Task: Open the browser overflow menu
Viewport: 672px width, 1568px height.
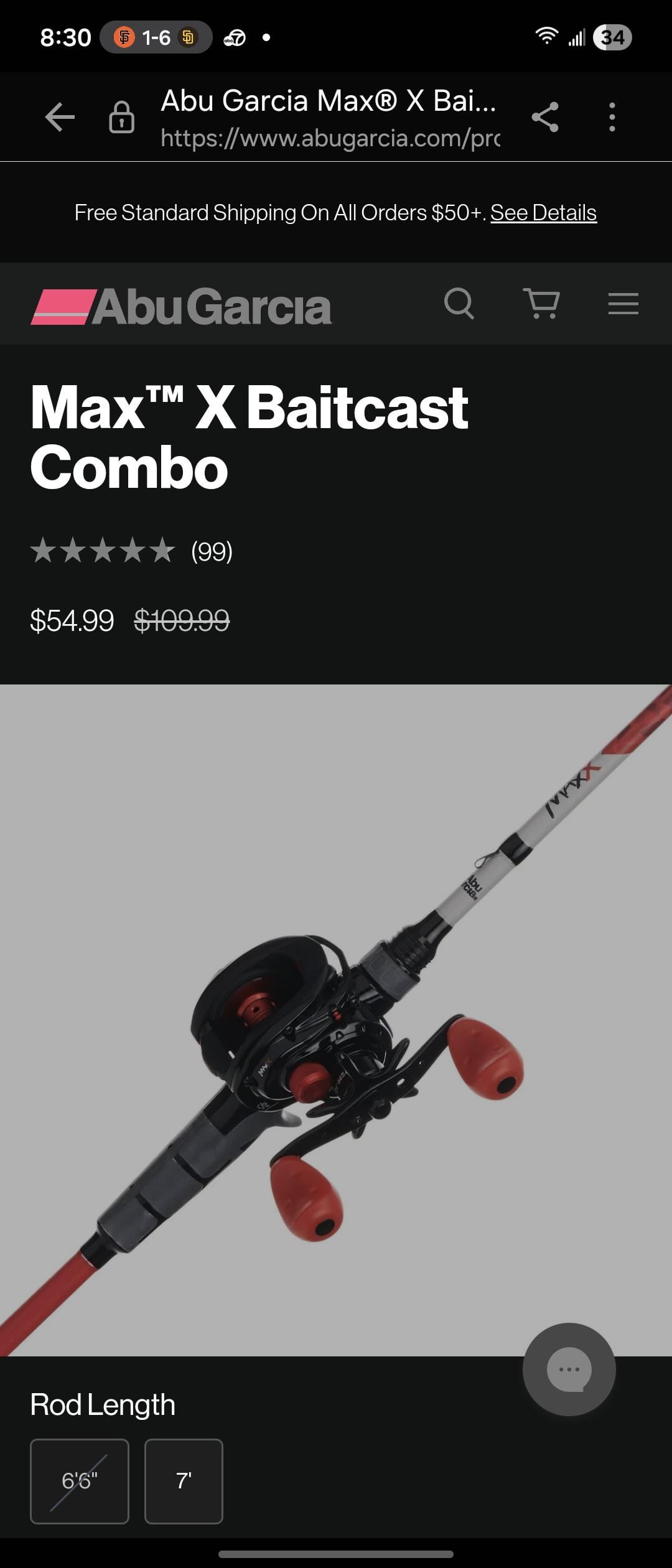Action: pyautogui.click(x=612, y=117)
